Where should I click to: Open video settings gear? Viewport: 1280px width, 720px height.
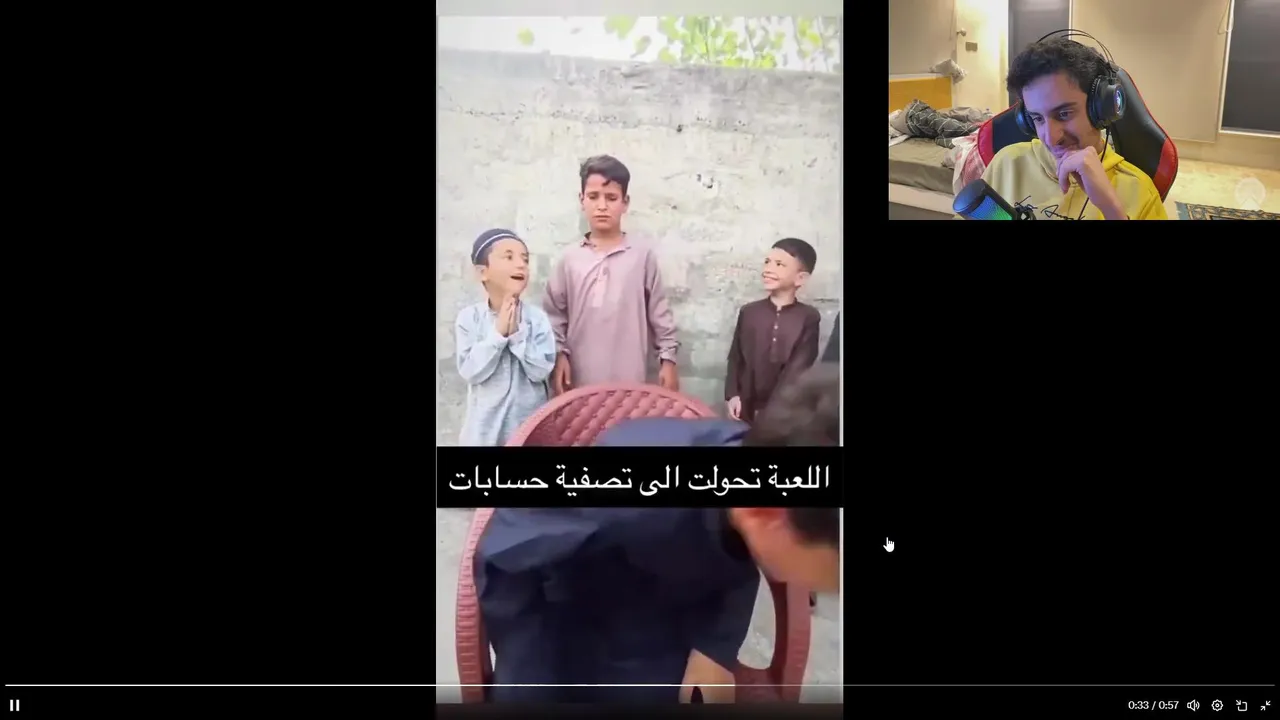tap(1217, 705)
